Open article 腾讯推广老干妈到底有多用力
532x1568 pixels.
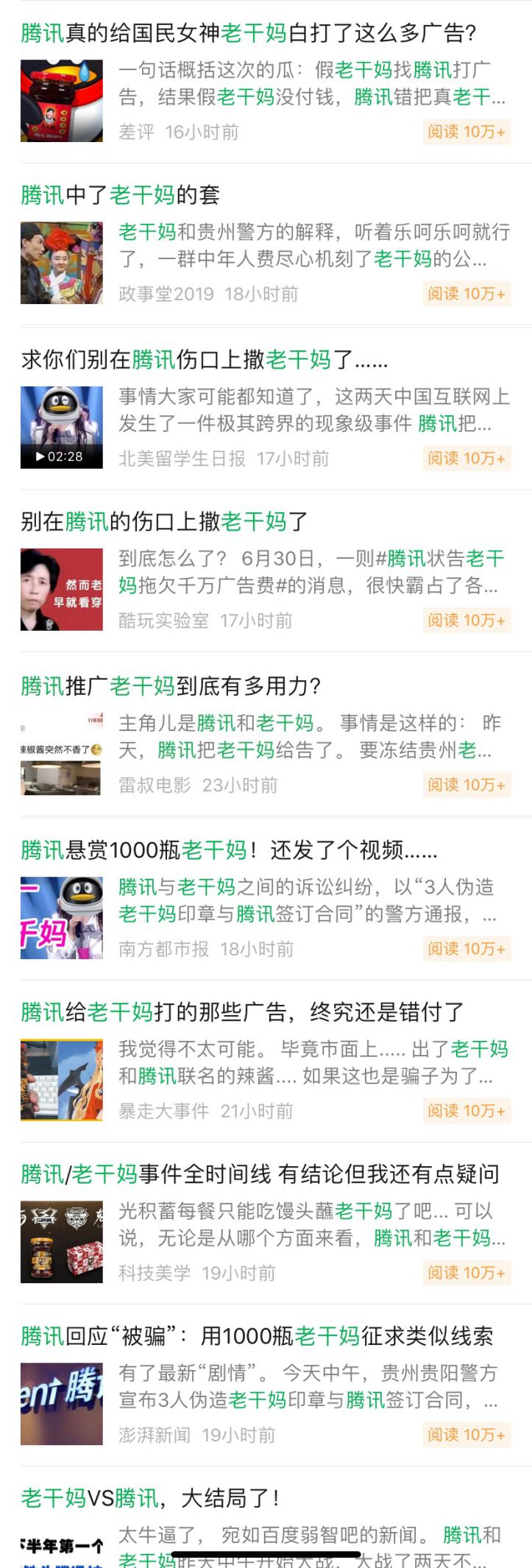click(x=169, y=686)
